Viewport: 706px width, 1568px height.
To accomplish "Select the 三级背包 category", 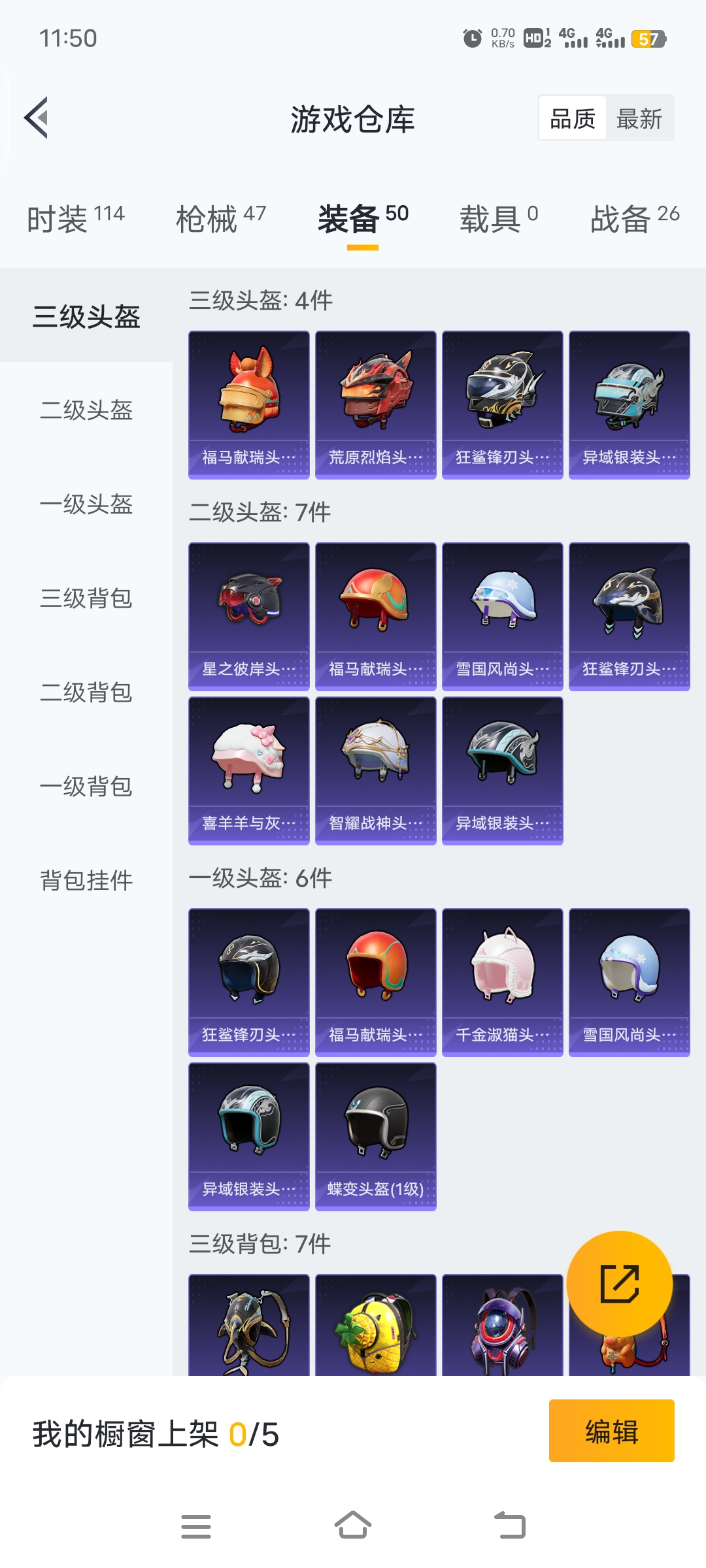I will point(86,598).
